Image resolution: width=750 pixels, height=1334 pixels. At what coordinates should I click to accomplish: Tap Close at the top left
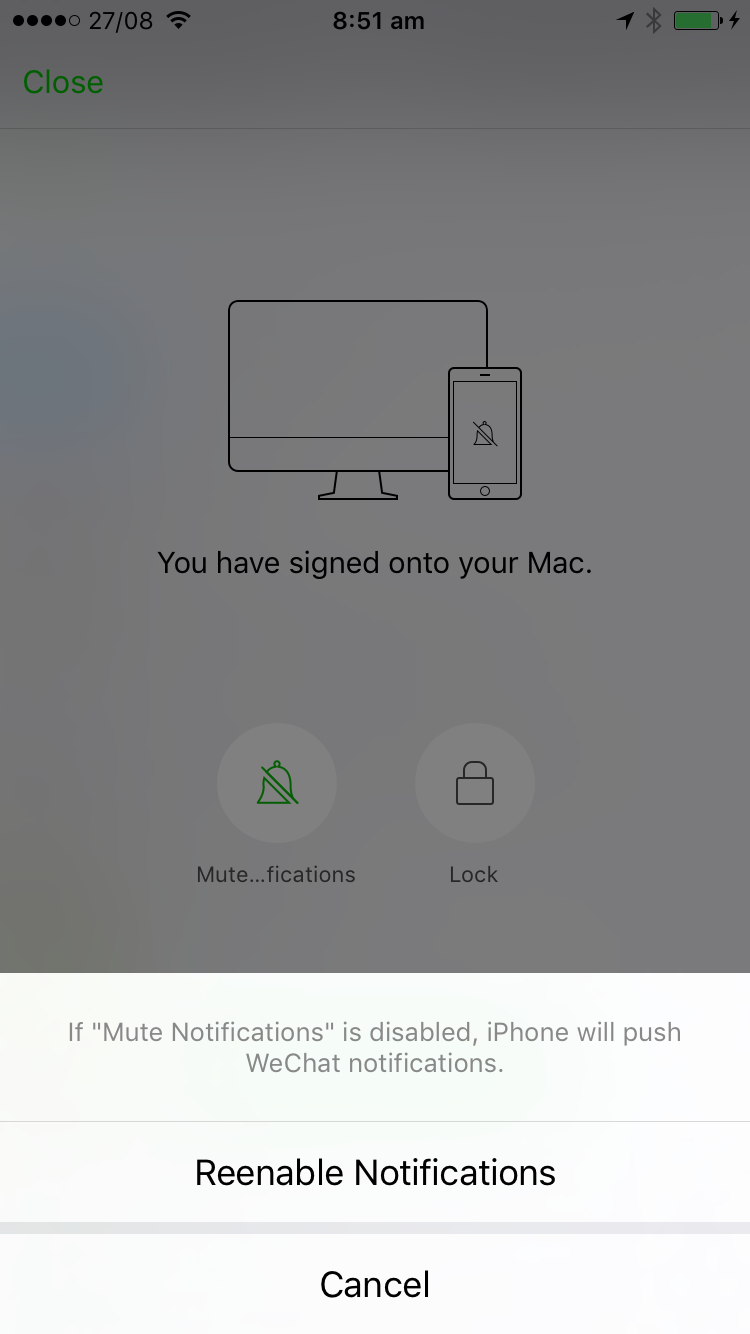pos(63,82)
